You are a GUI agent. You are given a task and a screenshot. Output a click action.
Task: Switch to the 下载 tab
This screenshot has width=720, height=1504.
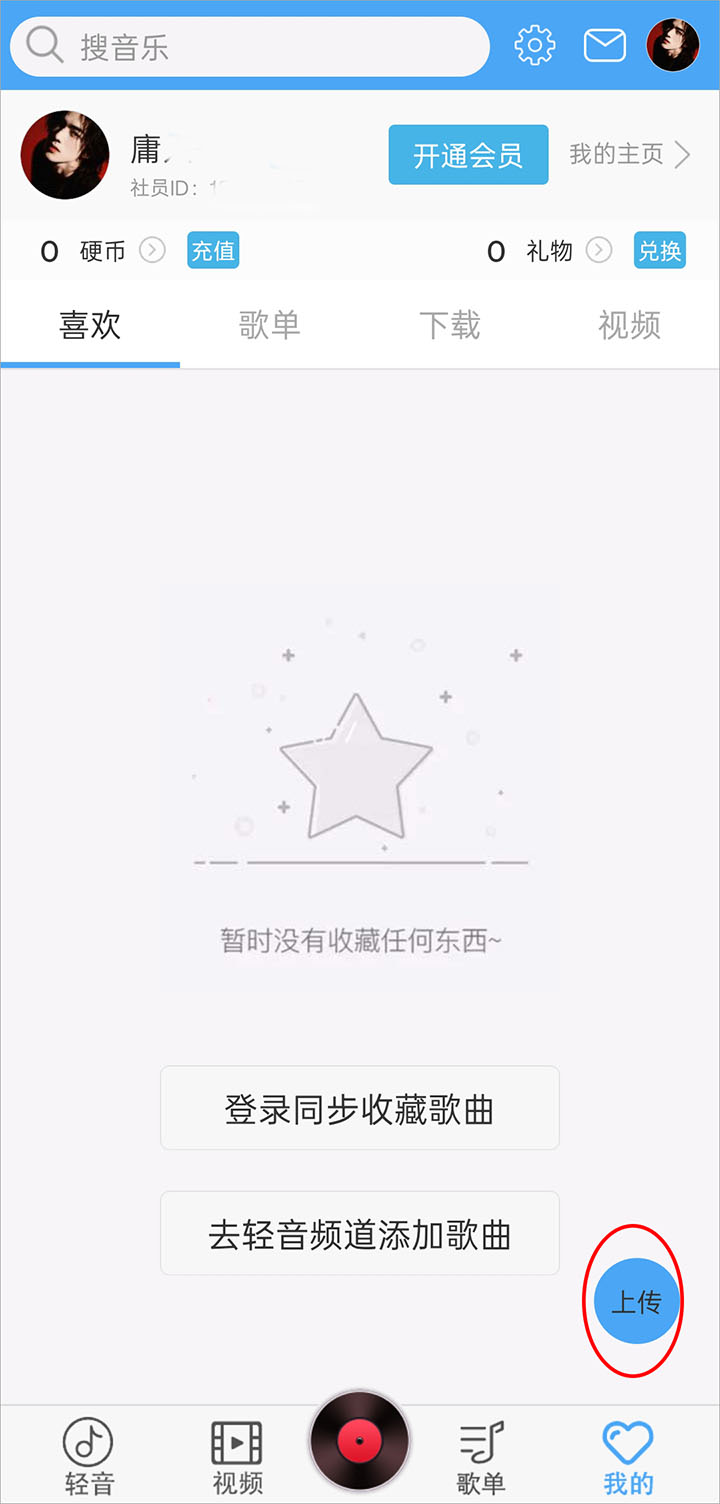449,325
